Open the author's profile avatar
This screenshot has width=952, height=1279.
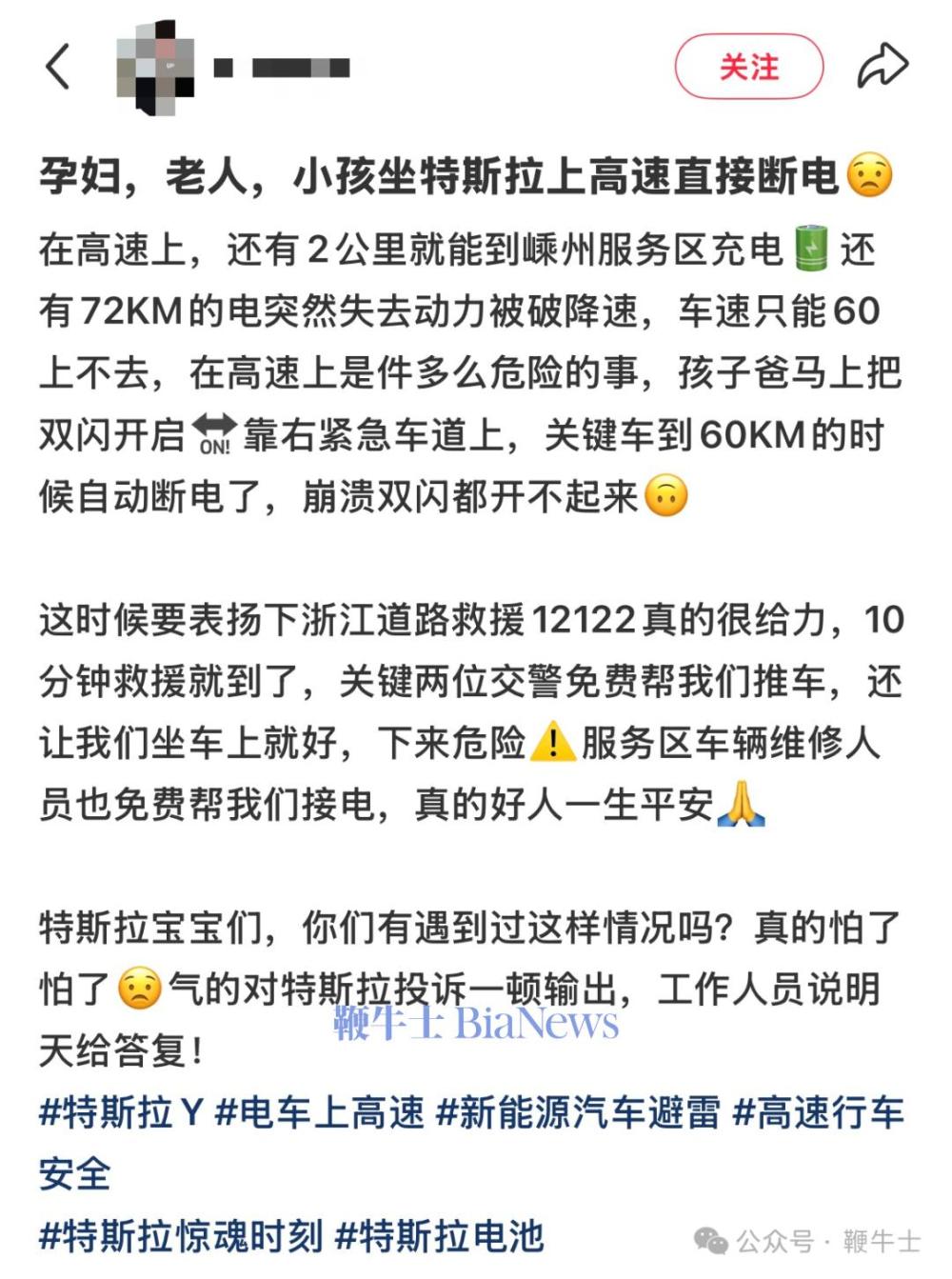pos(155,67)
